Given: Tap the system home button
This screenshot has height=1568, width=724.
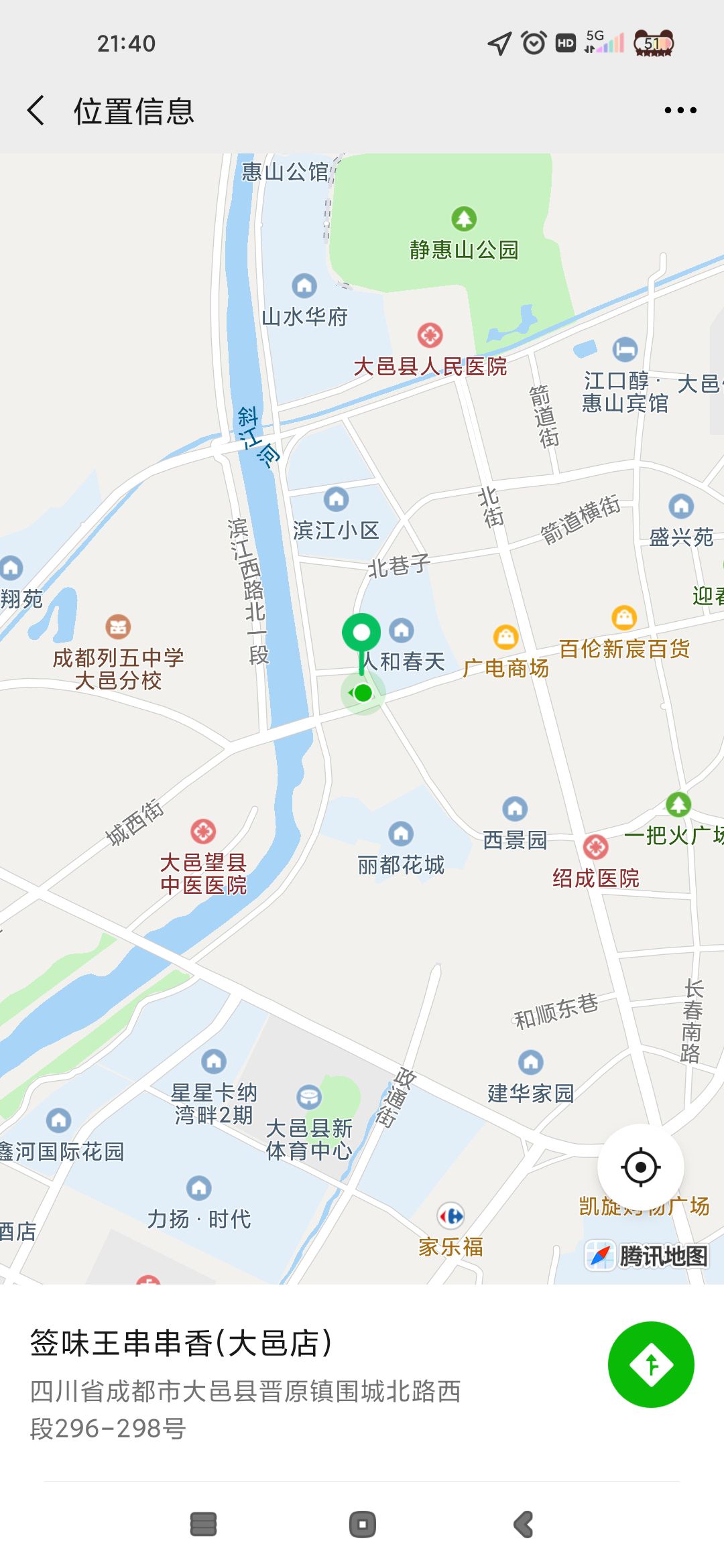Looking at the screenshot, I should coord(362,1524).
